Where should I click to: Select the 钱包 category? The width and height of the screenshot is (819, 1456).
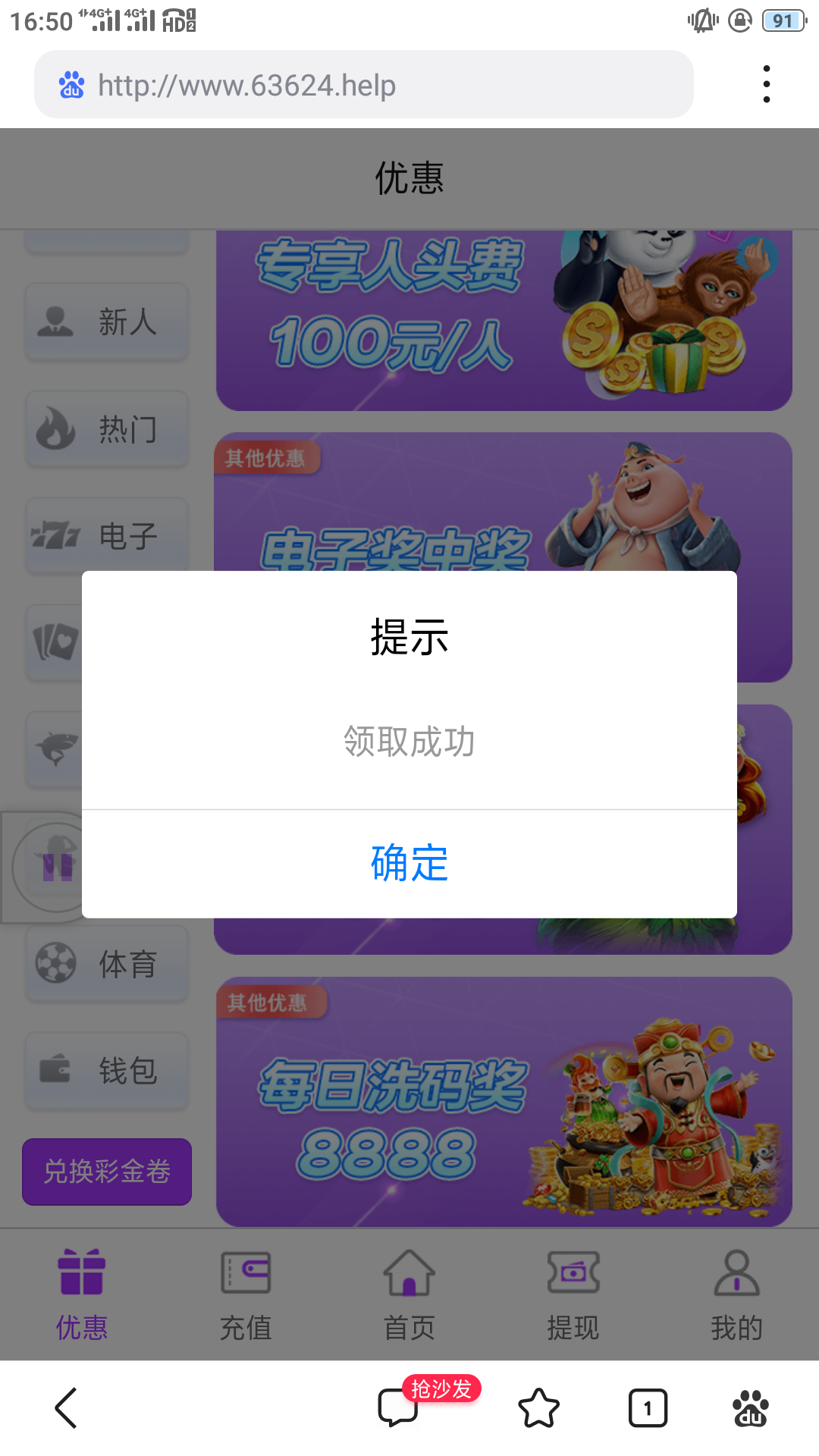point(107,1071)
